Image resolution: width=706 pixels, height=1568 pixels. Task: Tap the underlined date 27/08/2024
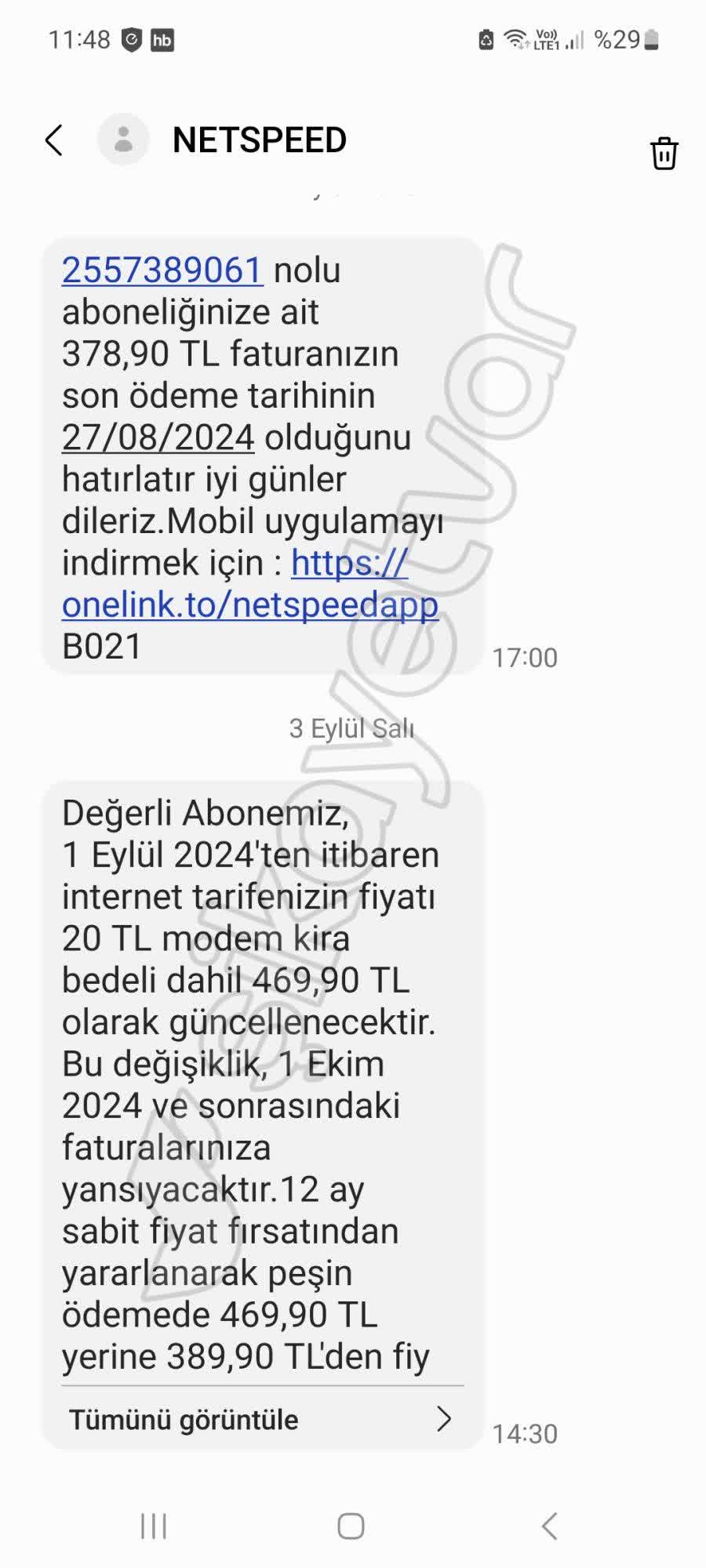coord(157,437)
